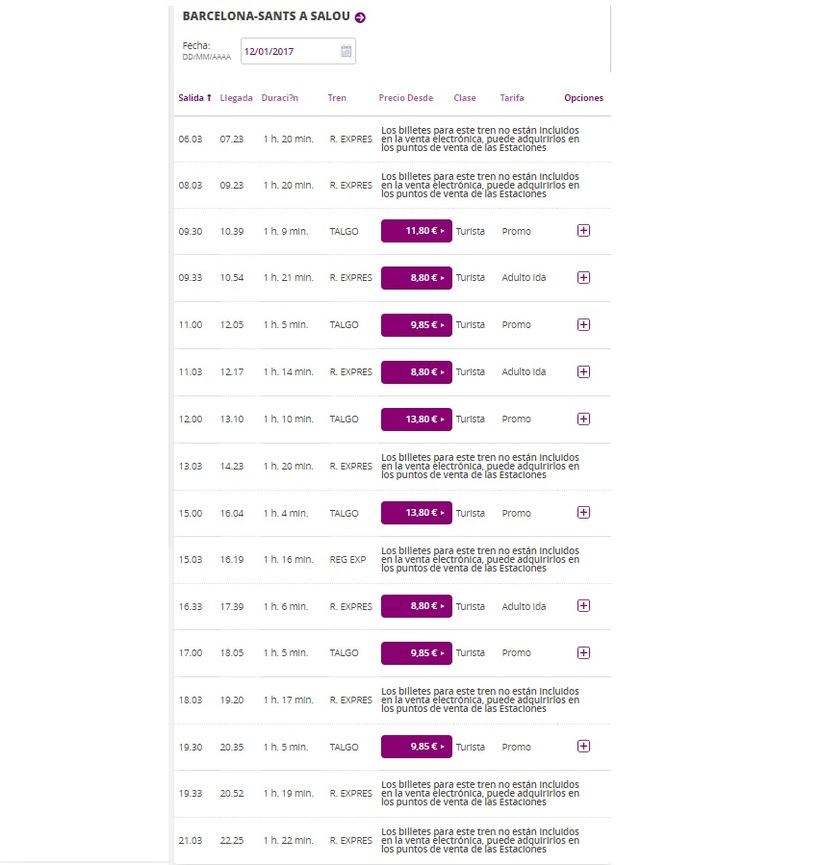This screenshot has height=865, width=820.
Task: Expand options for the 11.00 TALGO train
Action: (584, 325)
